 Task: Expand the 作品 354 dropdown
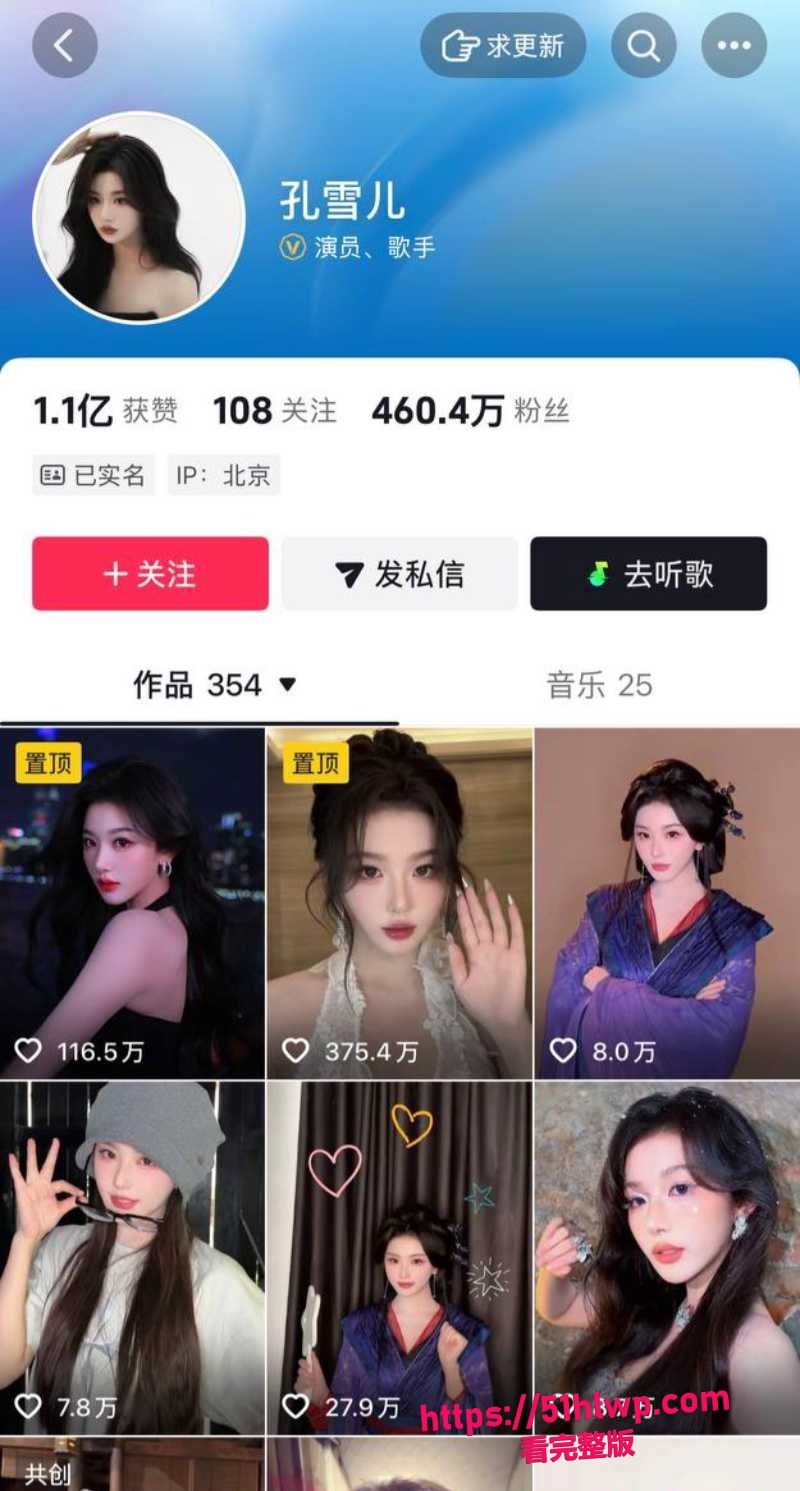[x=215, y=685]
